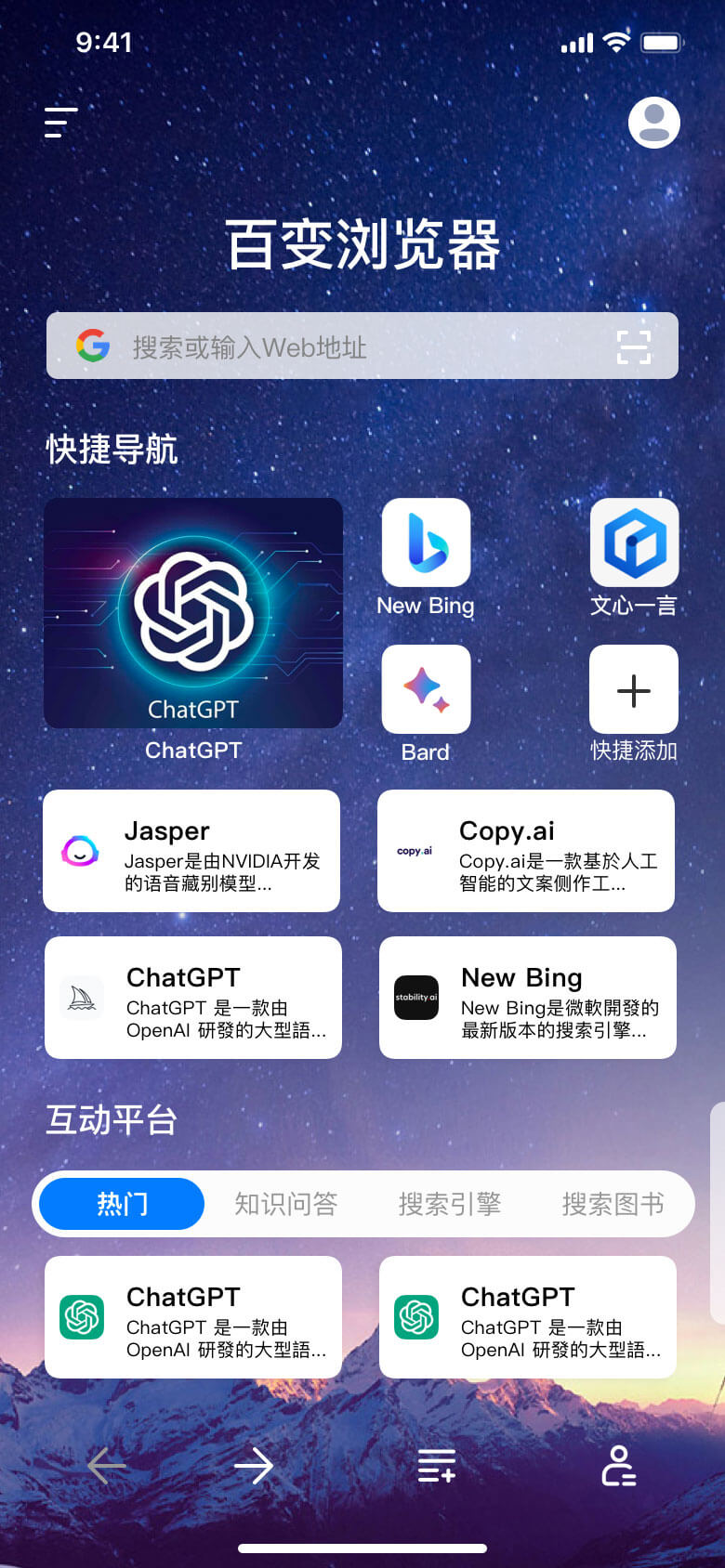Go forward with the right arrow
The height and width of the screenshot is (1568, 725).
click(x=254, y=1467)
